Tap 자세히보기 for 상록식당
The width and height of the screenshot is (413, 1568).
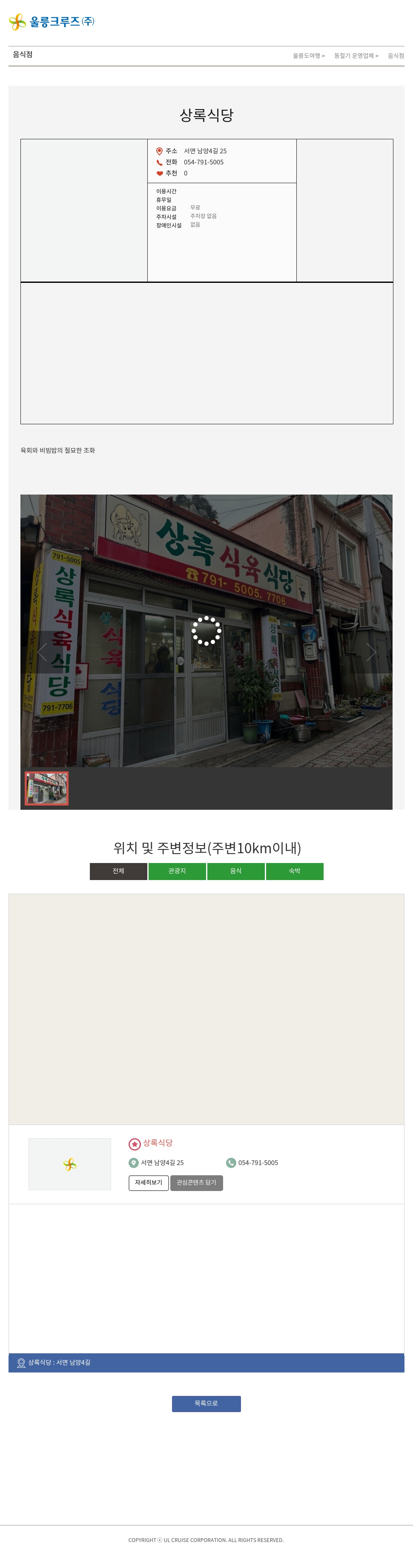coord(149,1182)
